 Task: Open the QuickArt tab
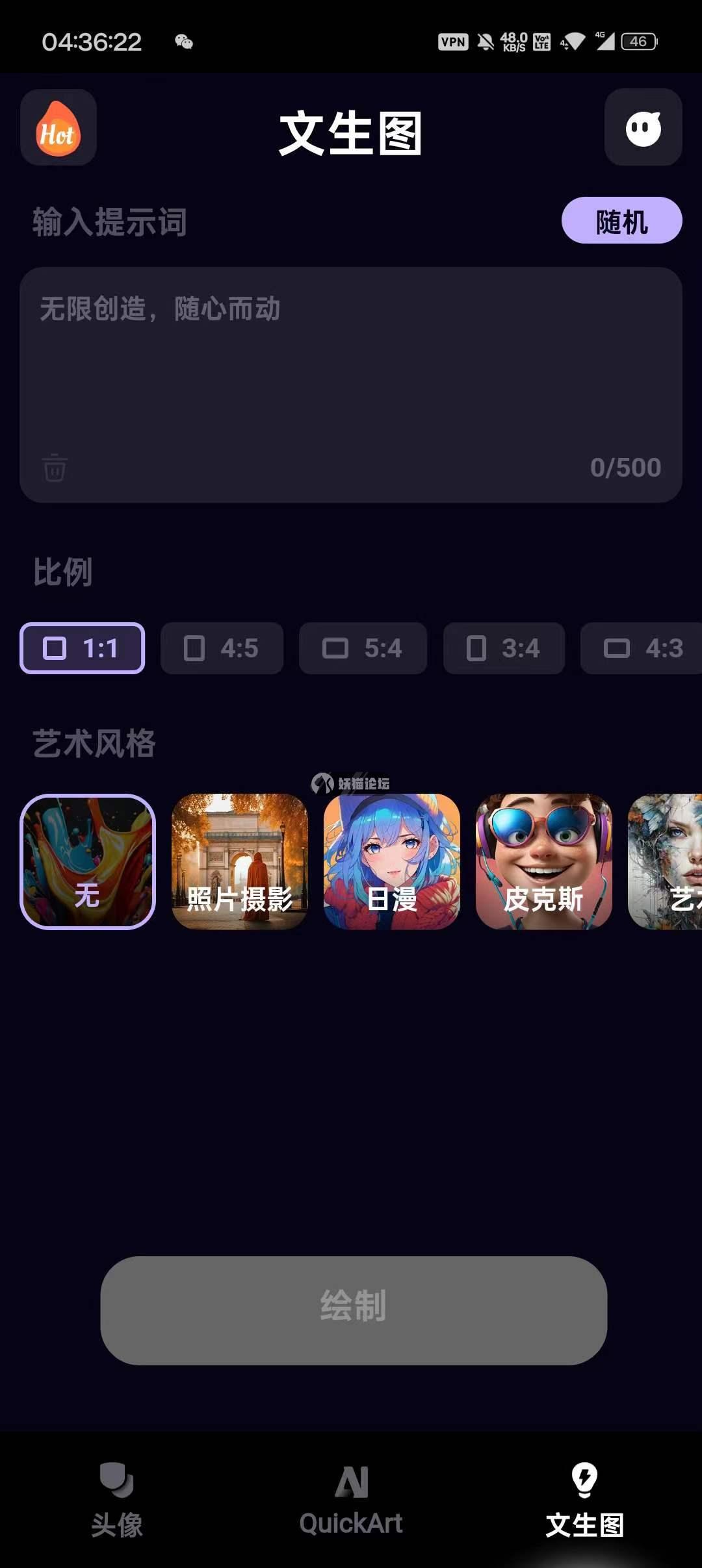pos(351,1500)
